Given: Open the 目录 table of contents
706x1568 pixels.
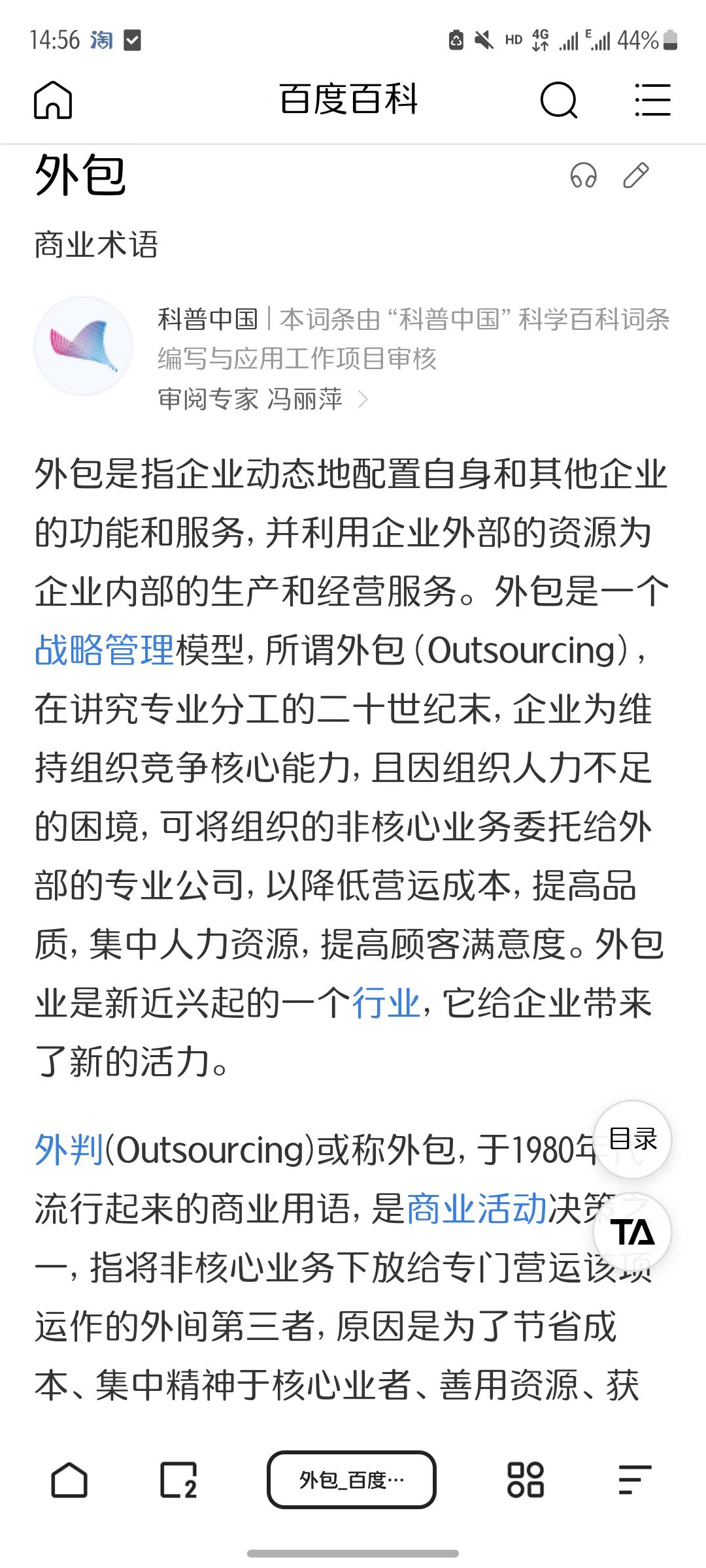Looking at the screenshot, I should 632,1139.
